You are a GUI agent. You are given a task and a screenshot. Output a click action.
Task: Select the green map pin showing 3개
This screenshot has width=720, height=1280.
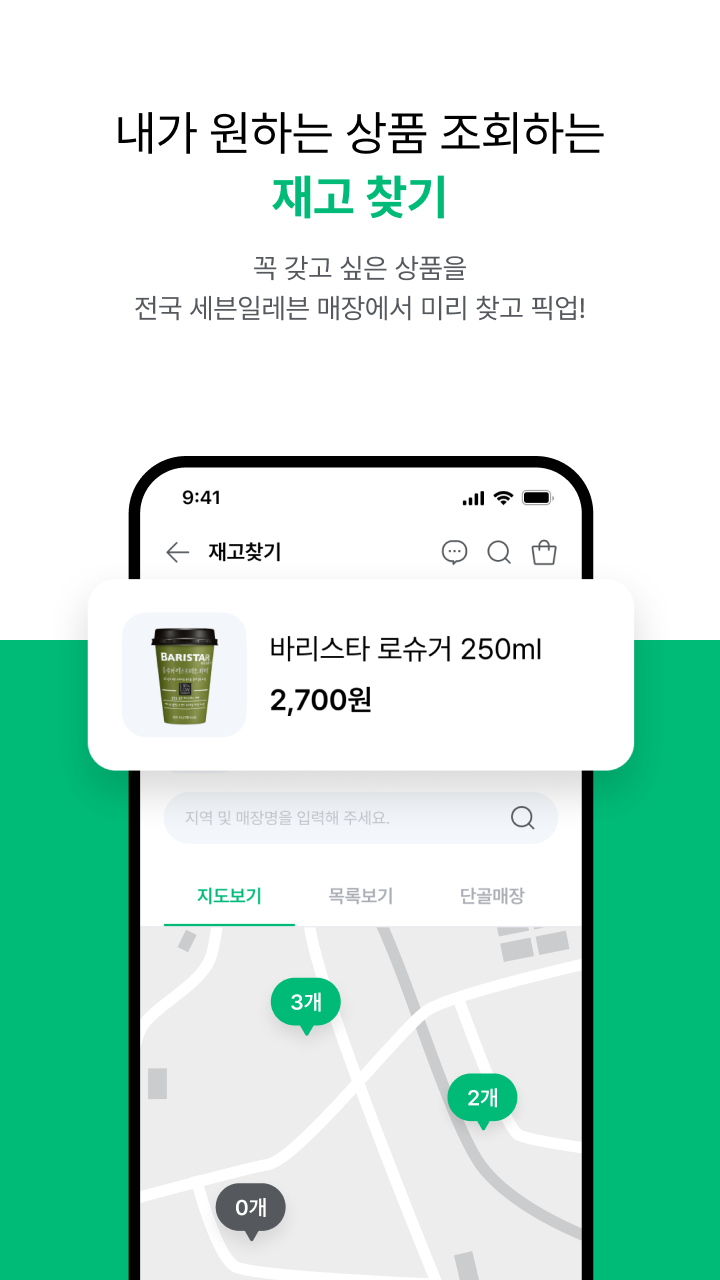click(308, 1000)
